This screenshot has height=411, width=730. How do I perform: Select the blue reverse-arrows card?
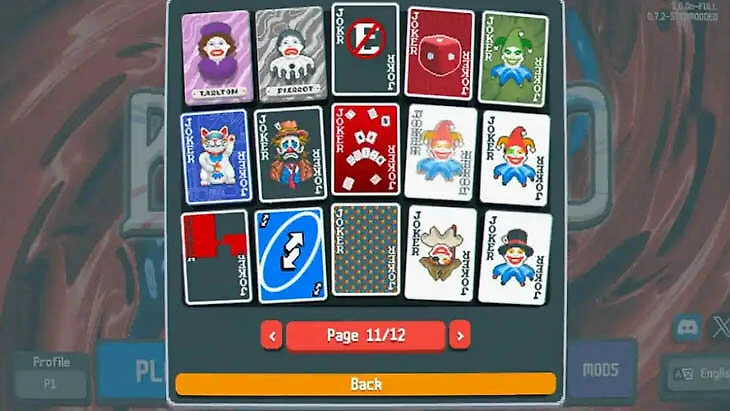290,254
